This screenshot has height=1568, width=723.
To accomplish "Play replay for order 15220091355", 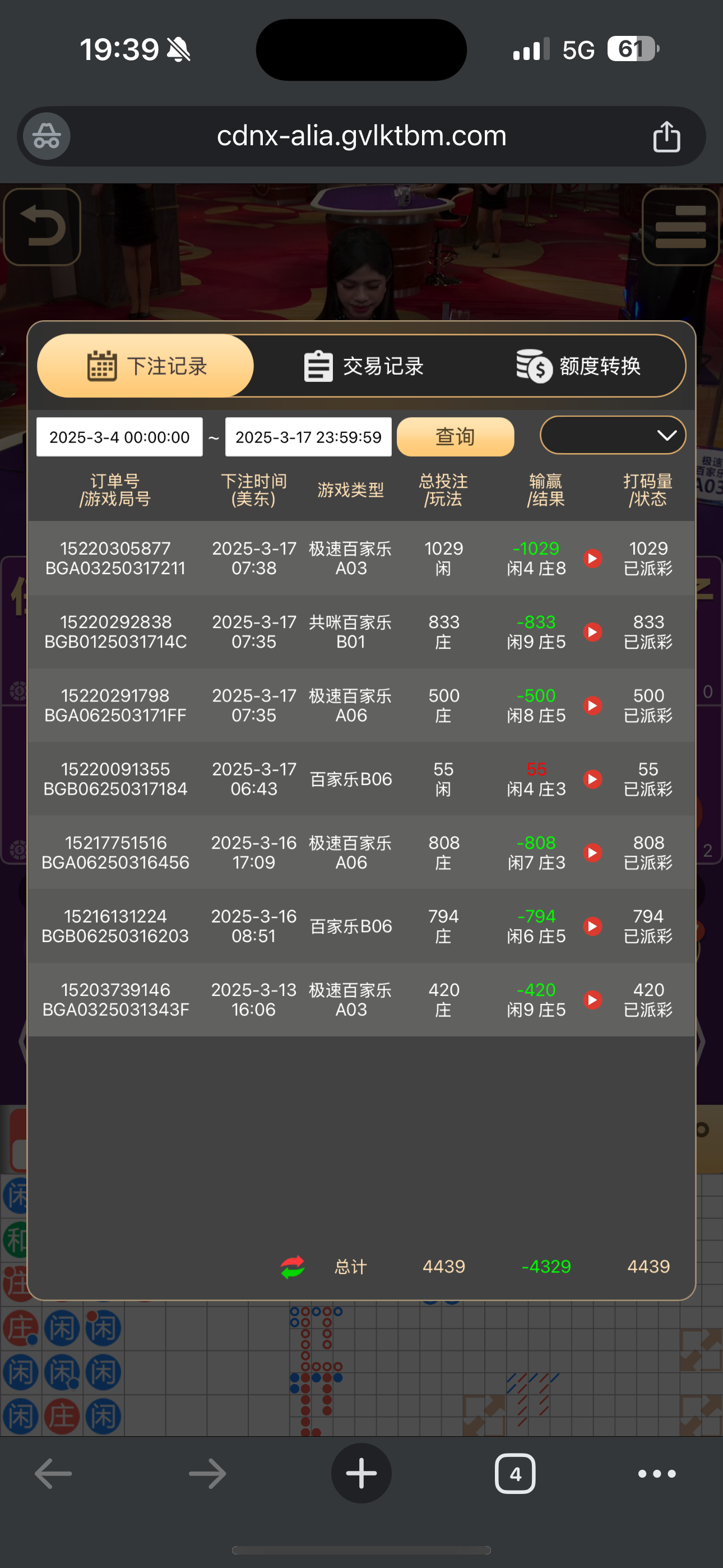I will click(x=592, y=779).
